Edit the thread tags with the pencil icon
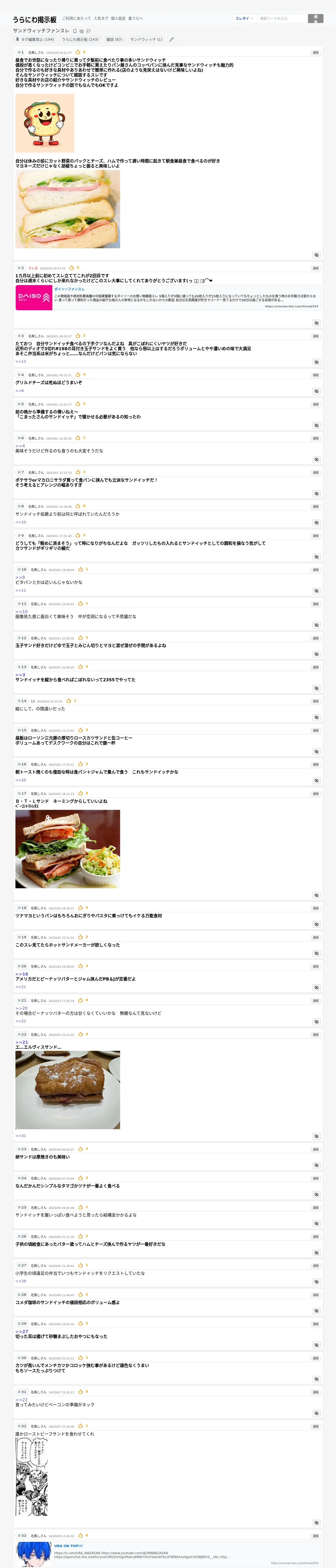This screenshot has height=1568, width=336. click(x=171, y=39)
